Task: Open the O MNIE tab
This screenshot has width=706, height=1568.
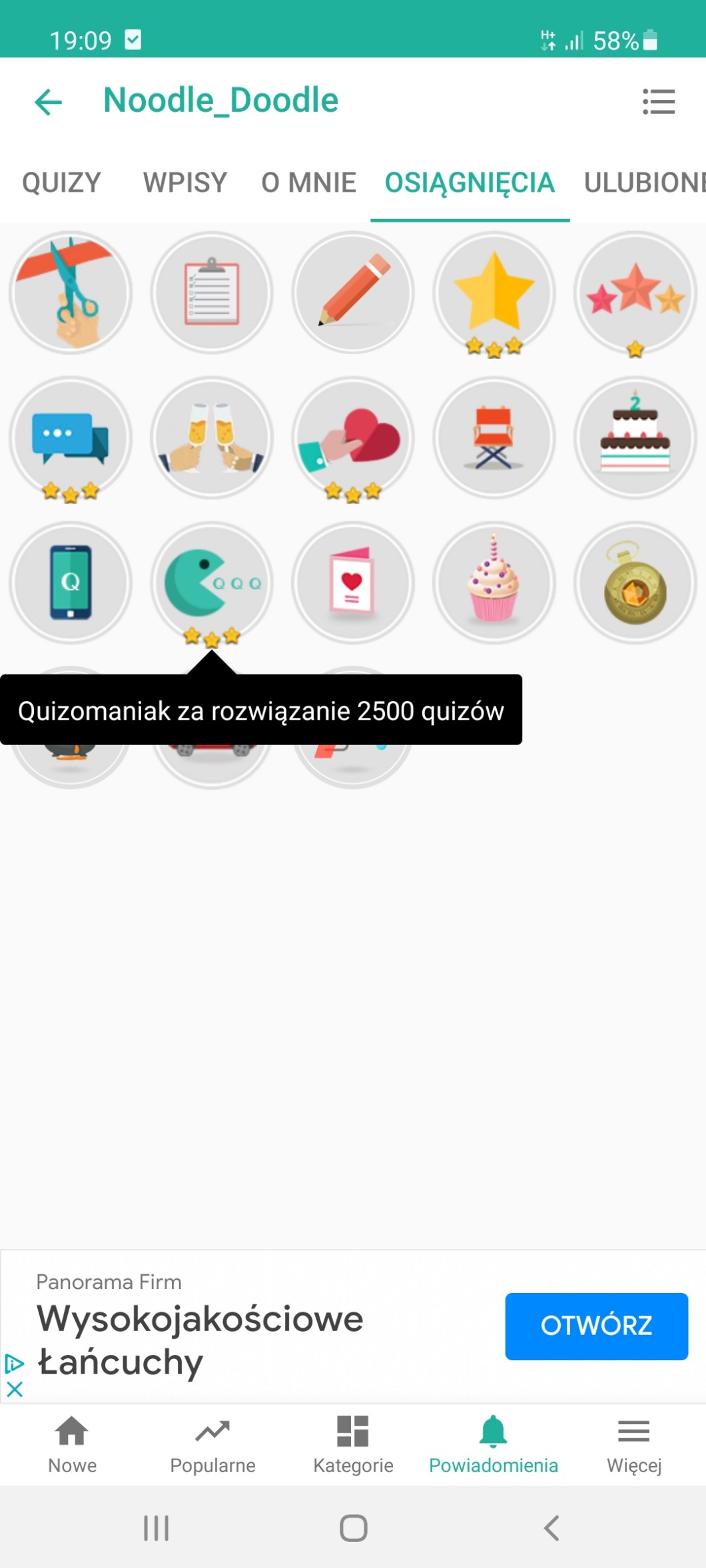Action: tap(308, 182)
